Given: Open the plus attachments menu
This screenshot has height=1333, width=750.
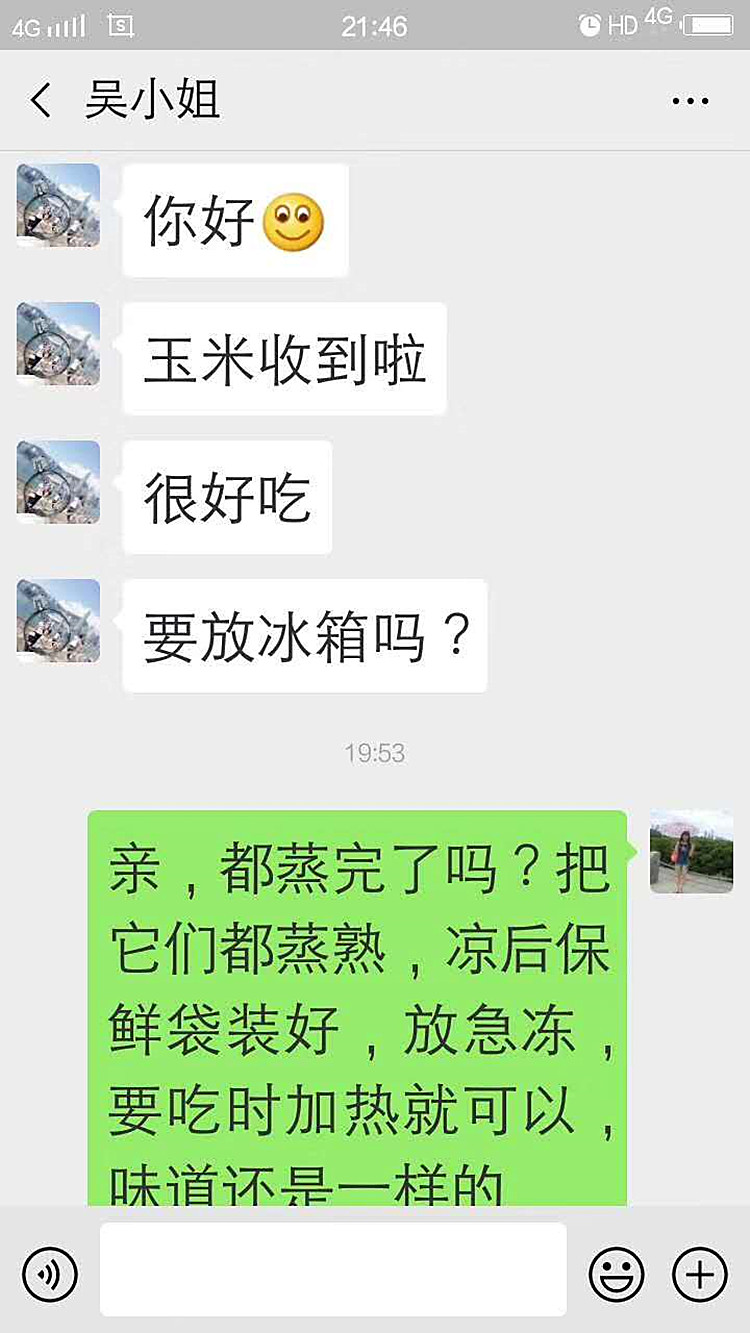Looking at the screenshot, I should [x=699, y=1274].
